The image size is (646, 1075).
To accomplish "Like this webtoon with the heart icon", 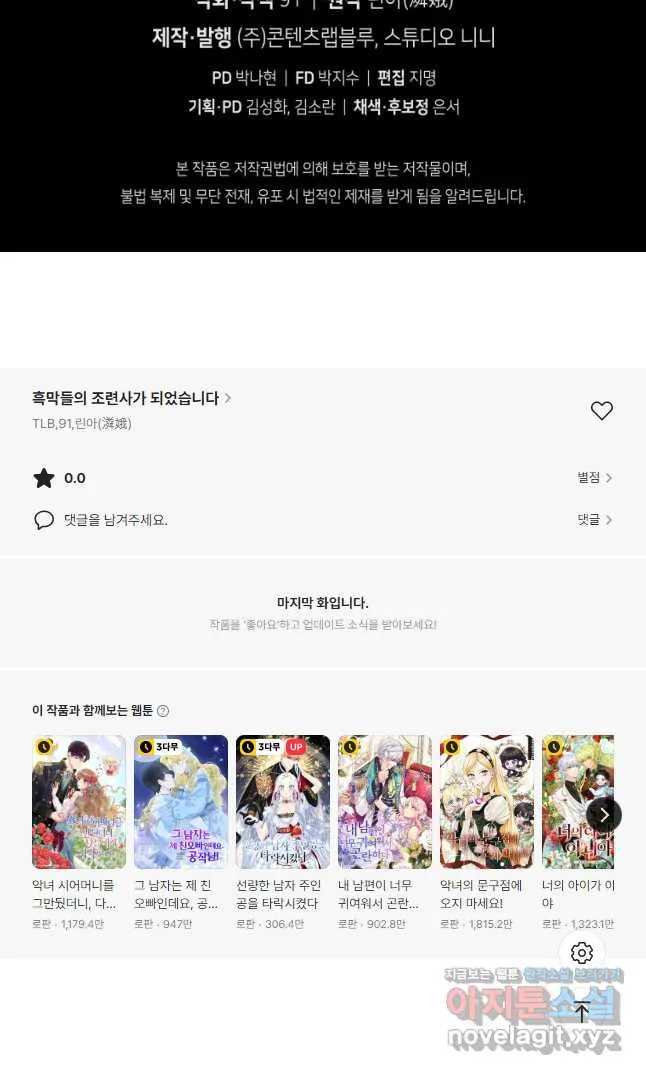I will click(x=601, y=411).
